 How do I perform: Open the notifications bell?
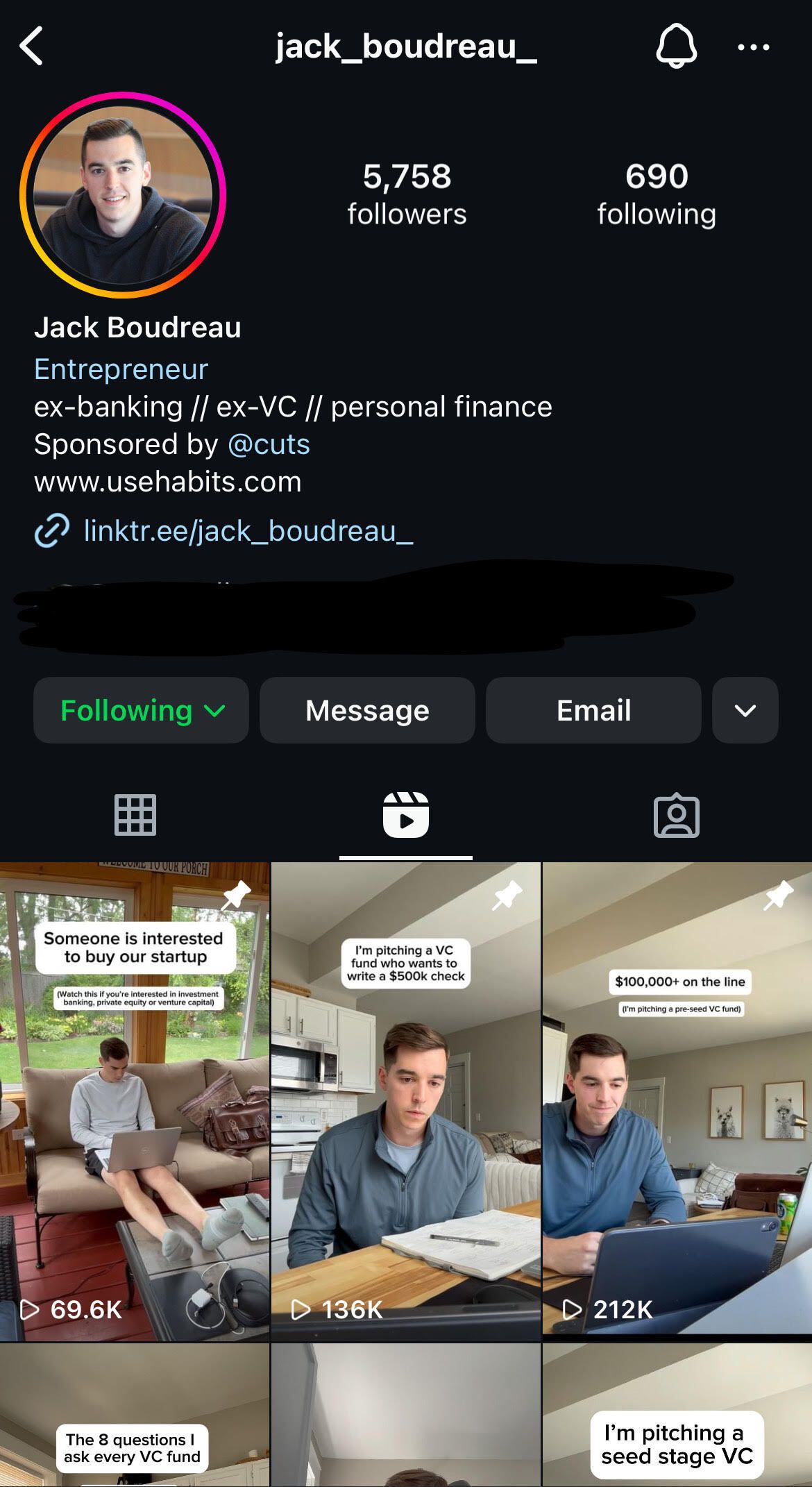tap(676, 46)
